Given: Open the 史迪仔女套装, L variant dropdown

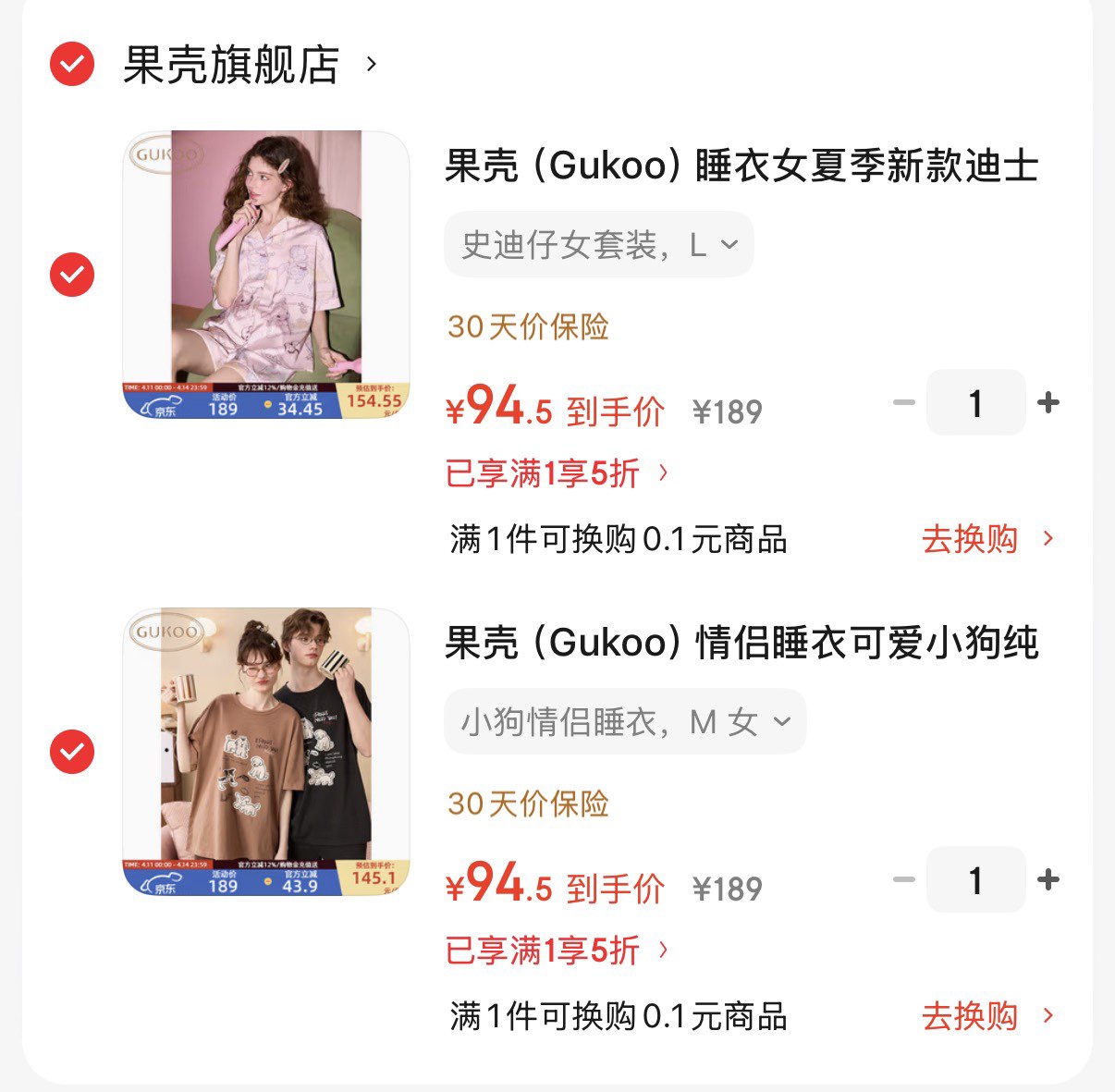Looking at the screenshot, I should point(598,245).
